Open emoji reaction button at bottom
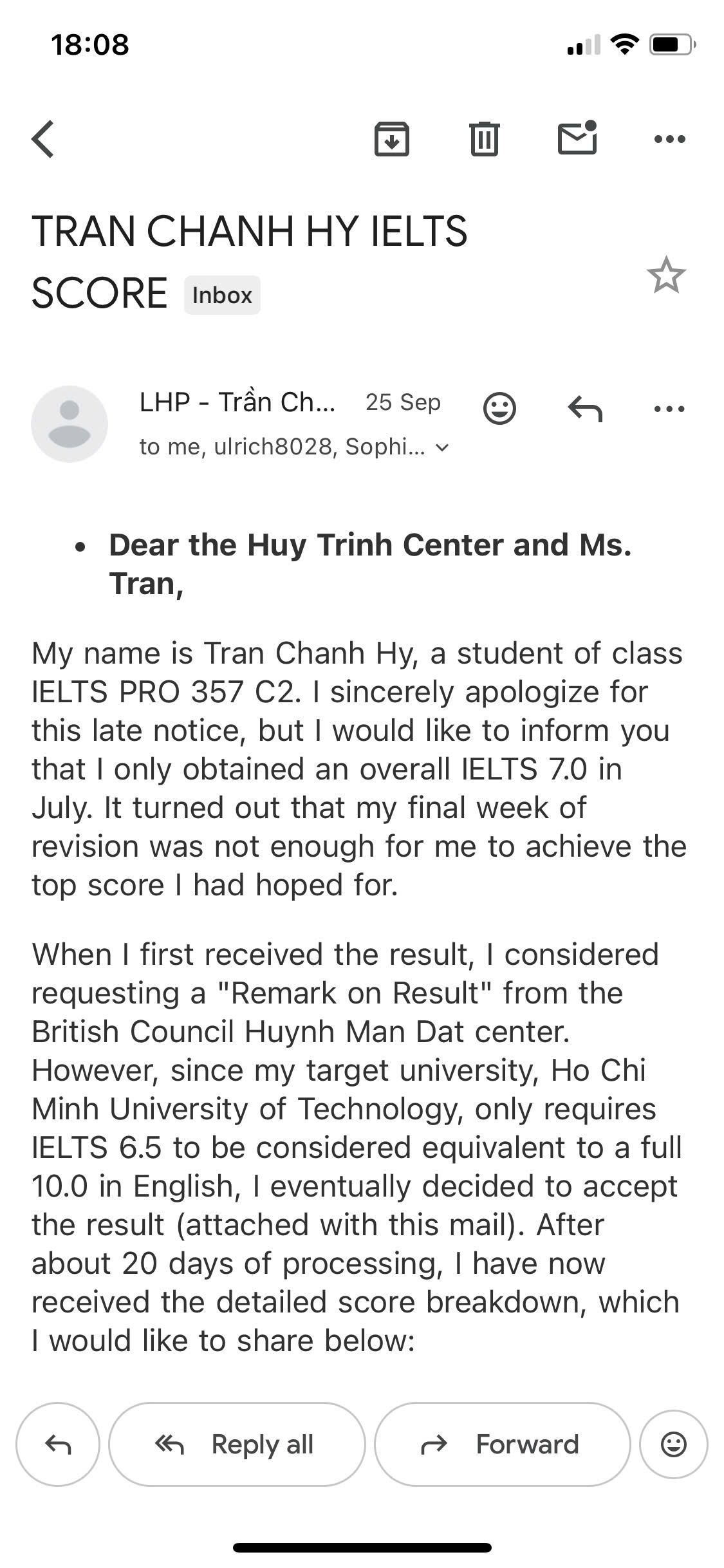The image size is (724, 1568). (x=673, y=1445)
